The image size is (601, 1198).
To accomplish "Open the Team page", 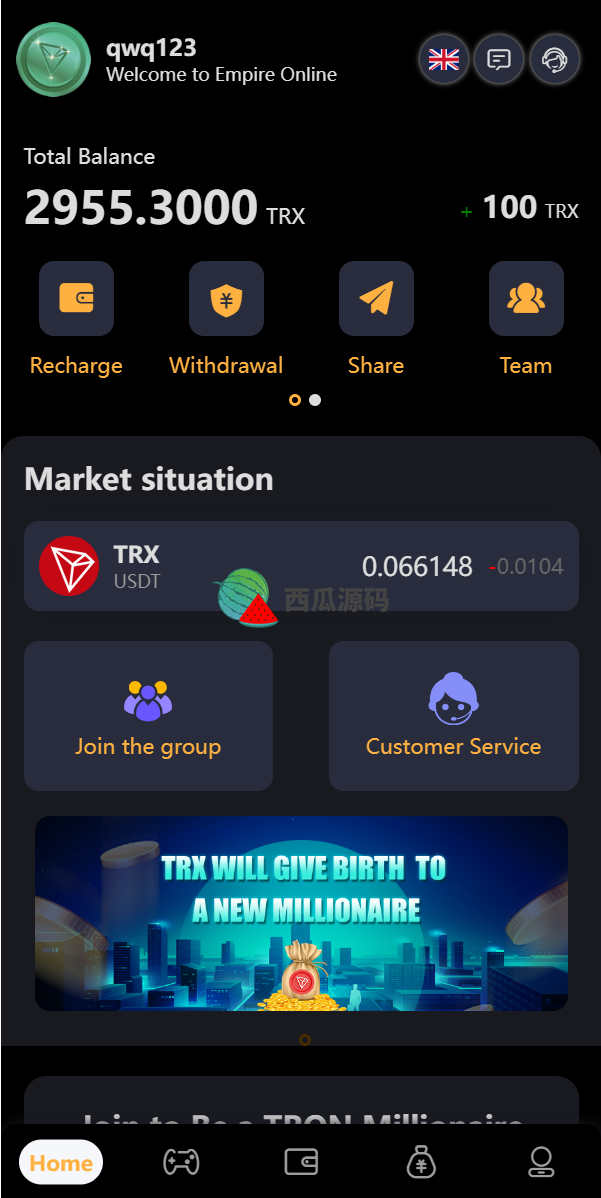I will 526,299.
